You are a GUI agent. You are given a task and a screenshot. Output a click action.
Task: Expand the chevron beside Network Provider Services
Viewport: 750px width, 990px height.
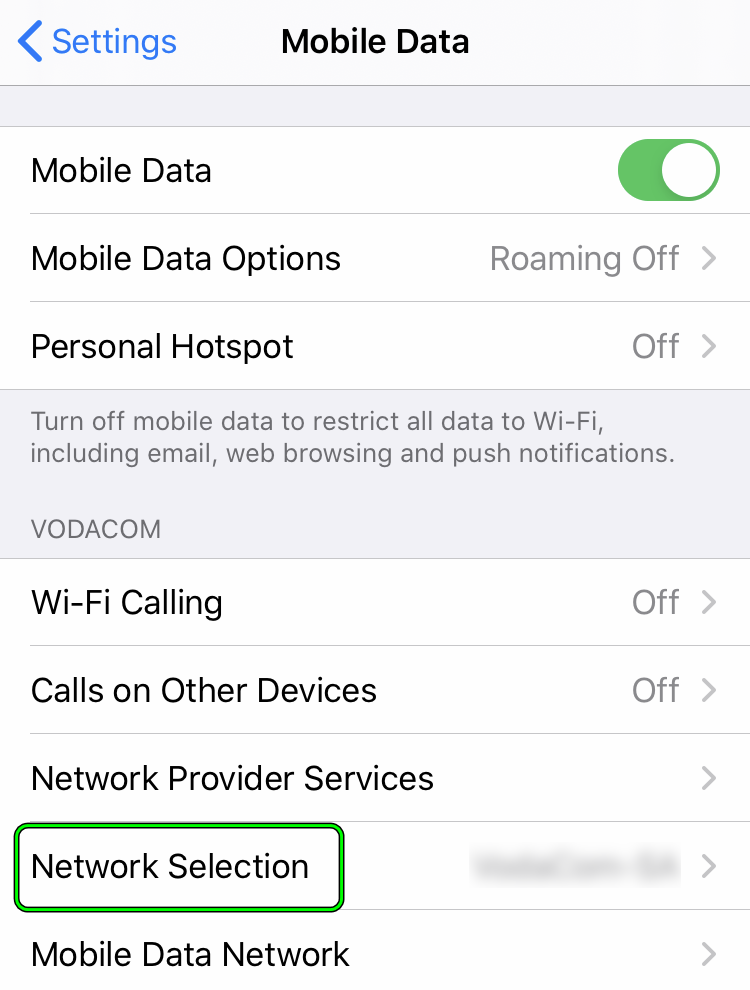pyautogui.click(x=710, y=778)
